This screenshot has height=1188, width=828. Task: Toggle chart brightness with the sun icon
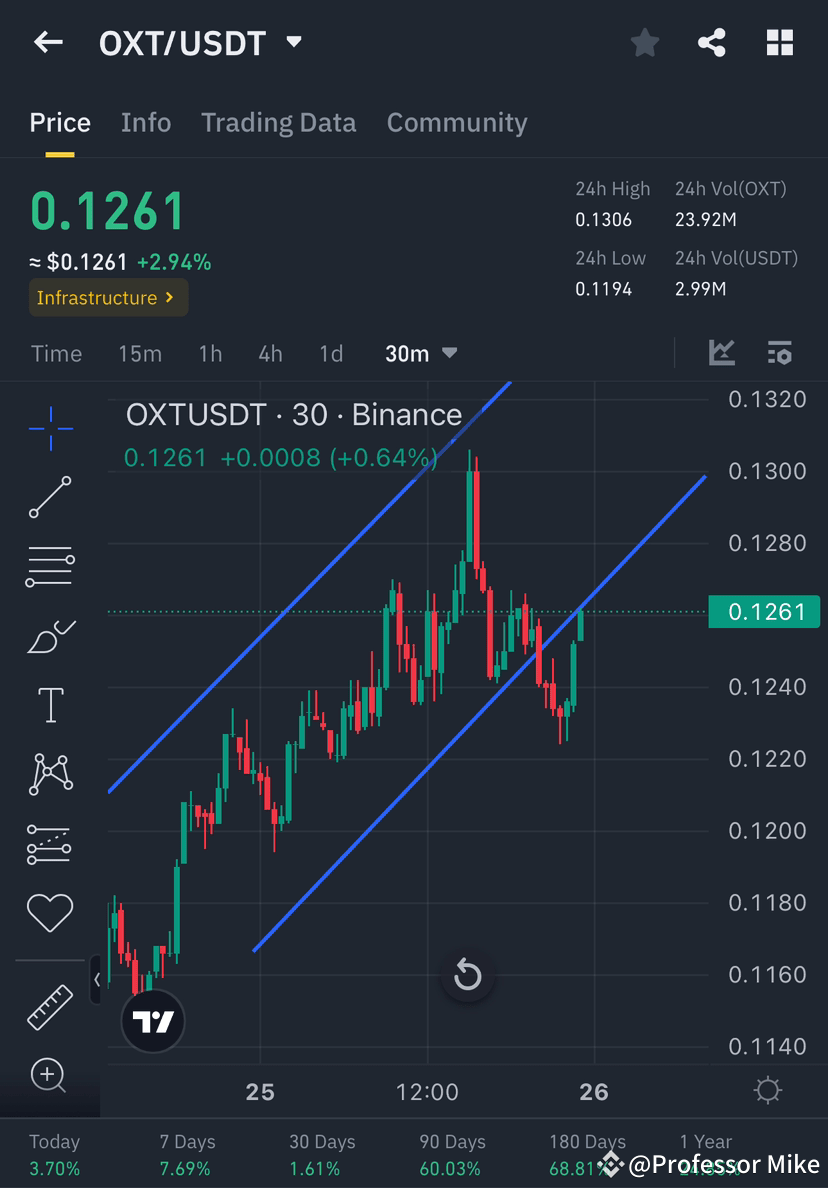pyautogui.click(x=767, y=1090)
